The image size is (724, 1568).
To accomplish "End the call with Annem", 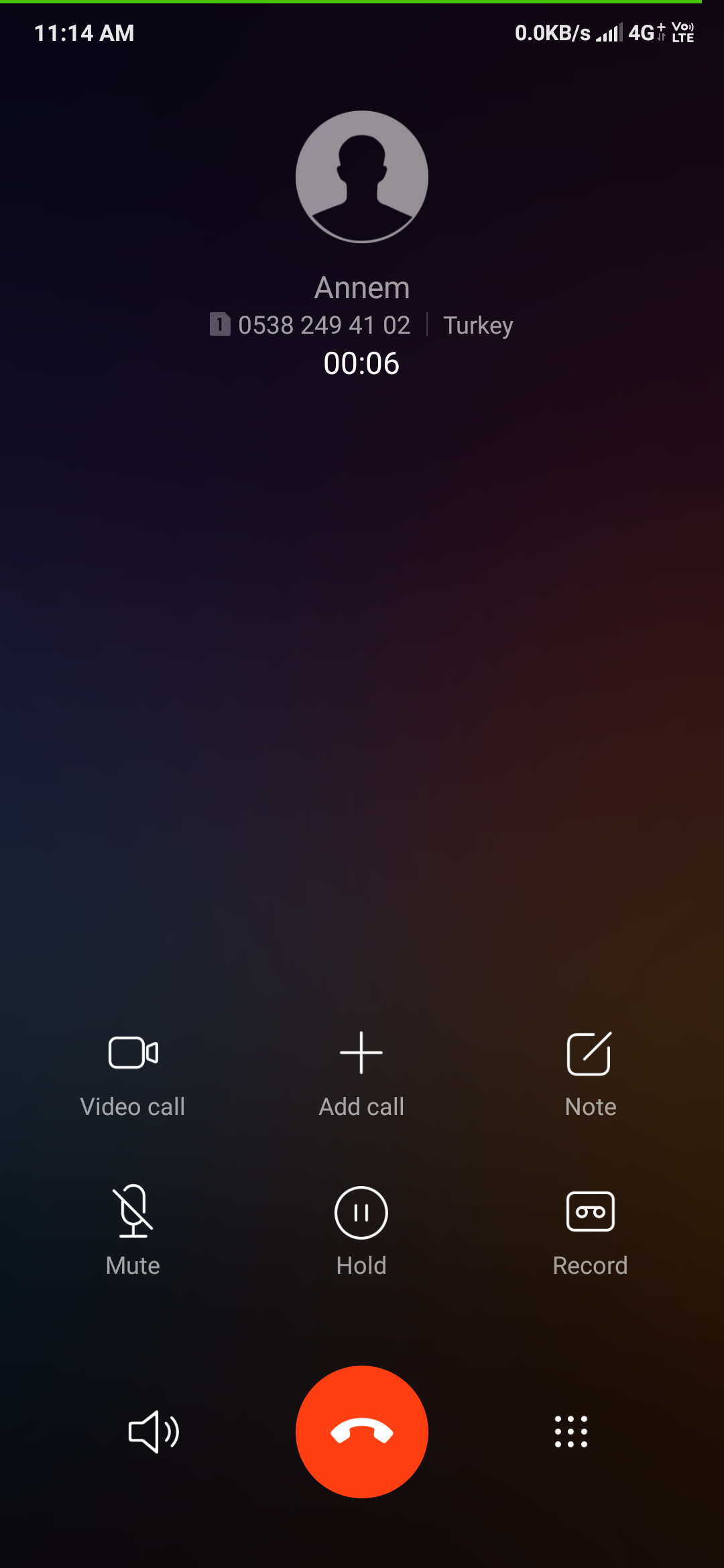I will 362,1432.
